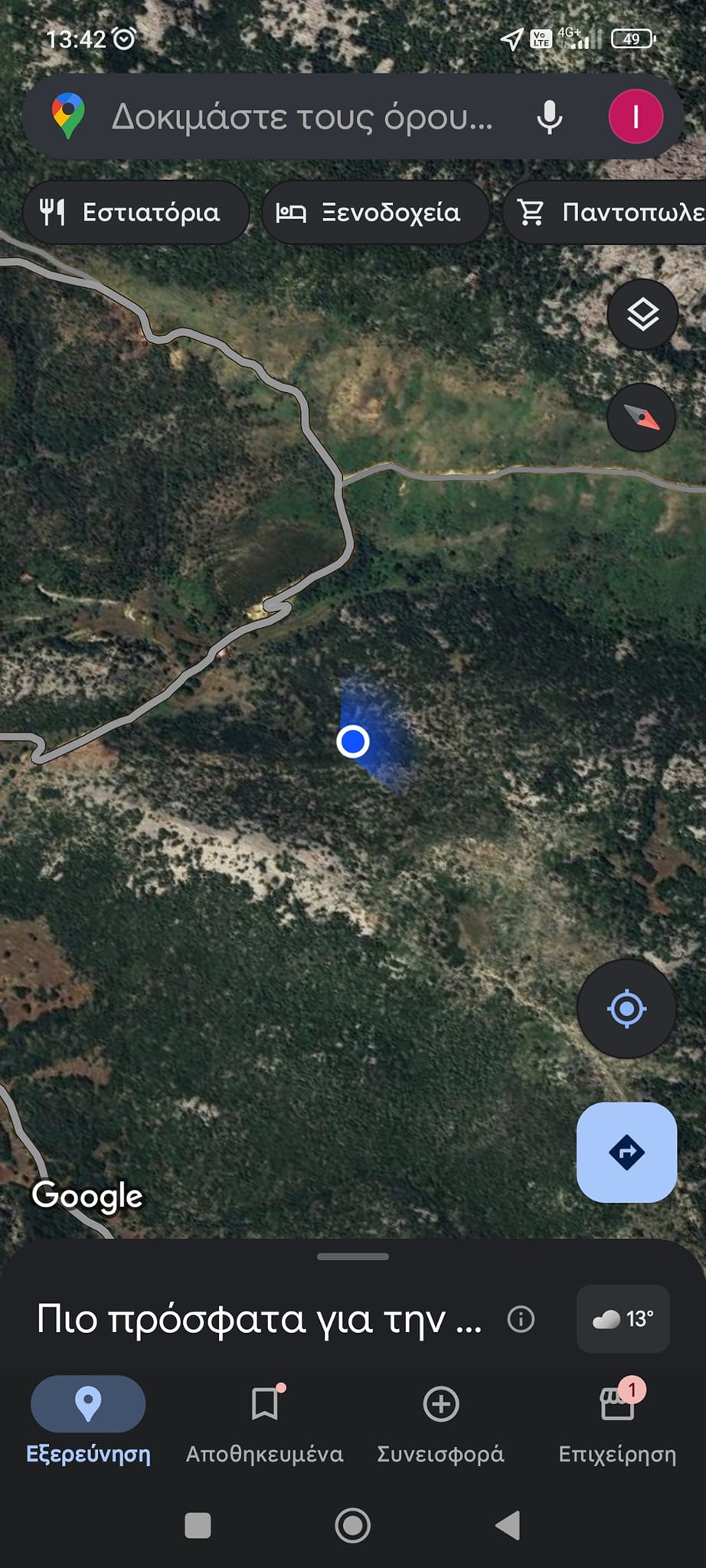Viewport: 706px width, 1568px height.
Task: Go back with the system back button
Action: pos(508,1525)
